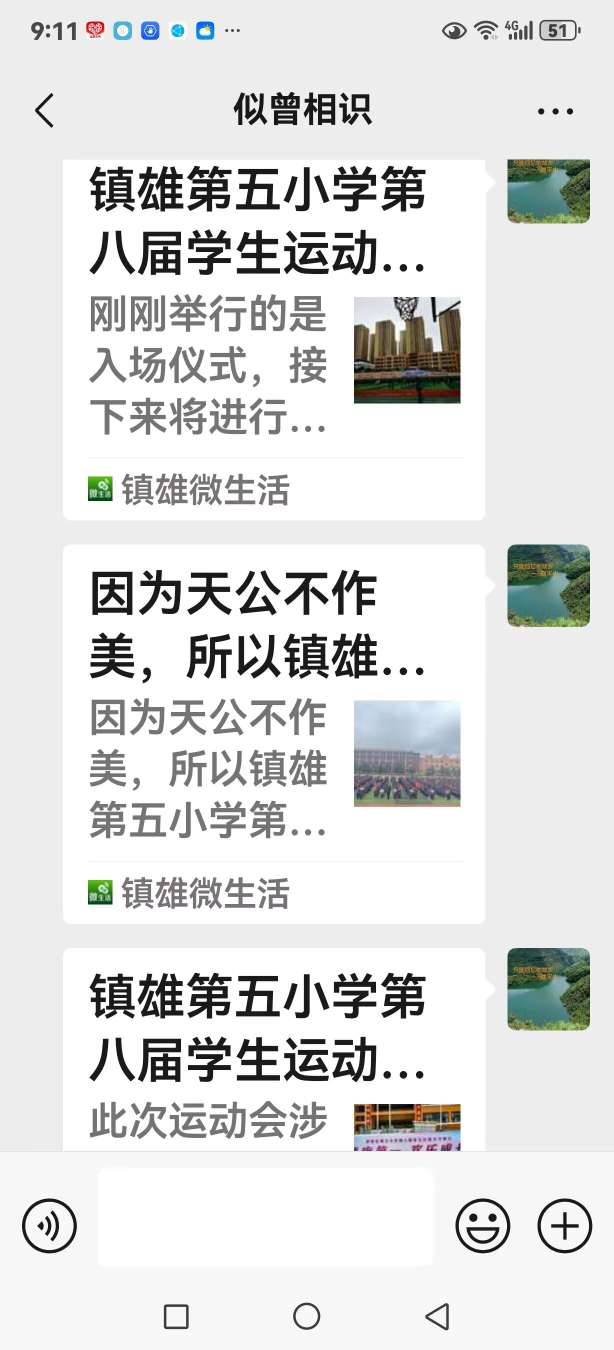Focus the message text field
614x1350 pixels.
click(x=265, y=1217)
